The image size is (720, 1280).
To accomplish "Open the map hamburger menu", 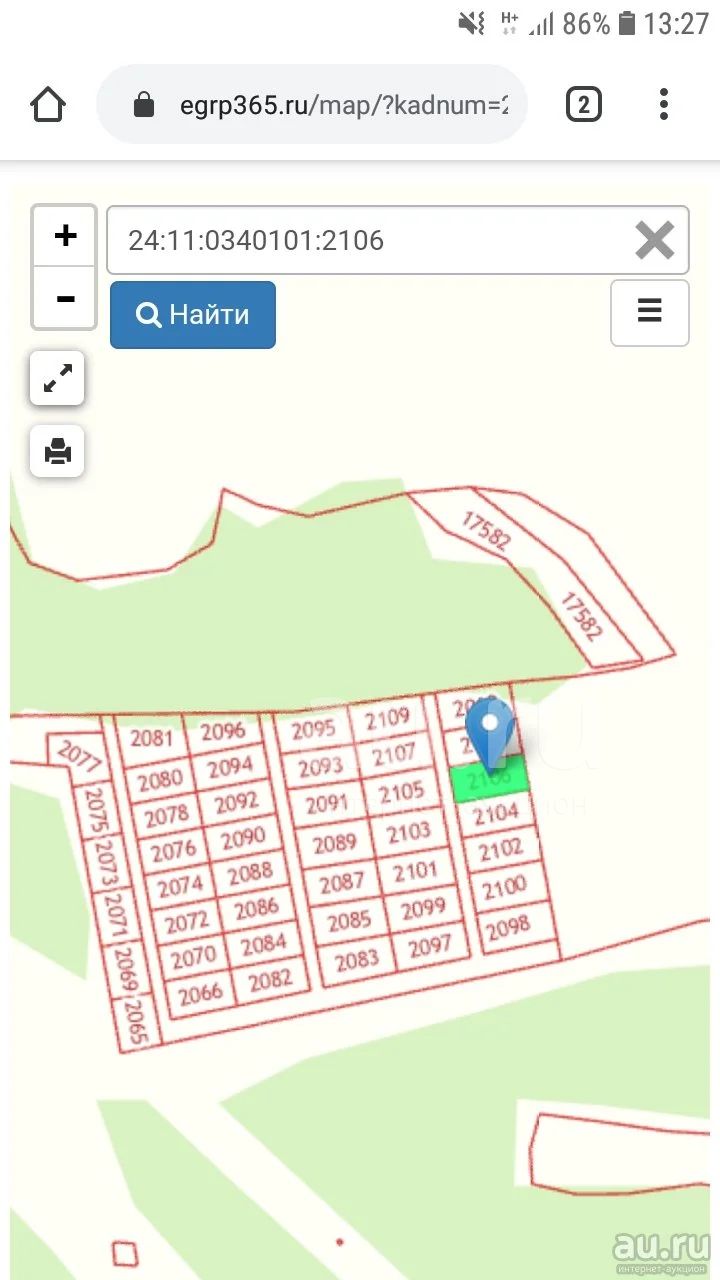I will [x=650, y=312].
